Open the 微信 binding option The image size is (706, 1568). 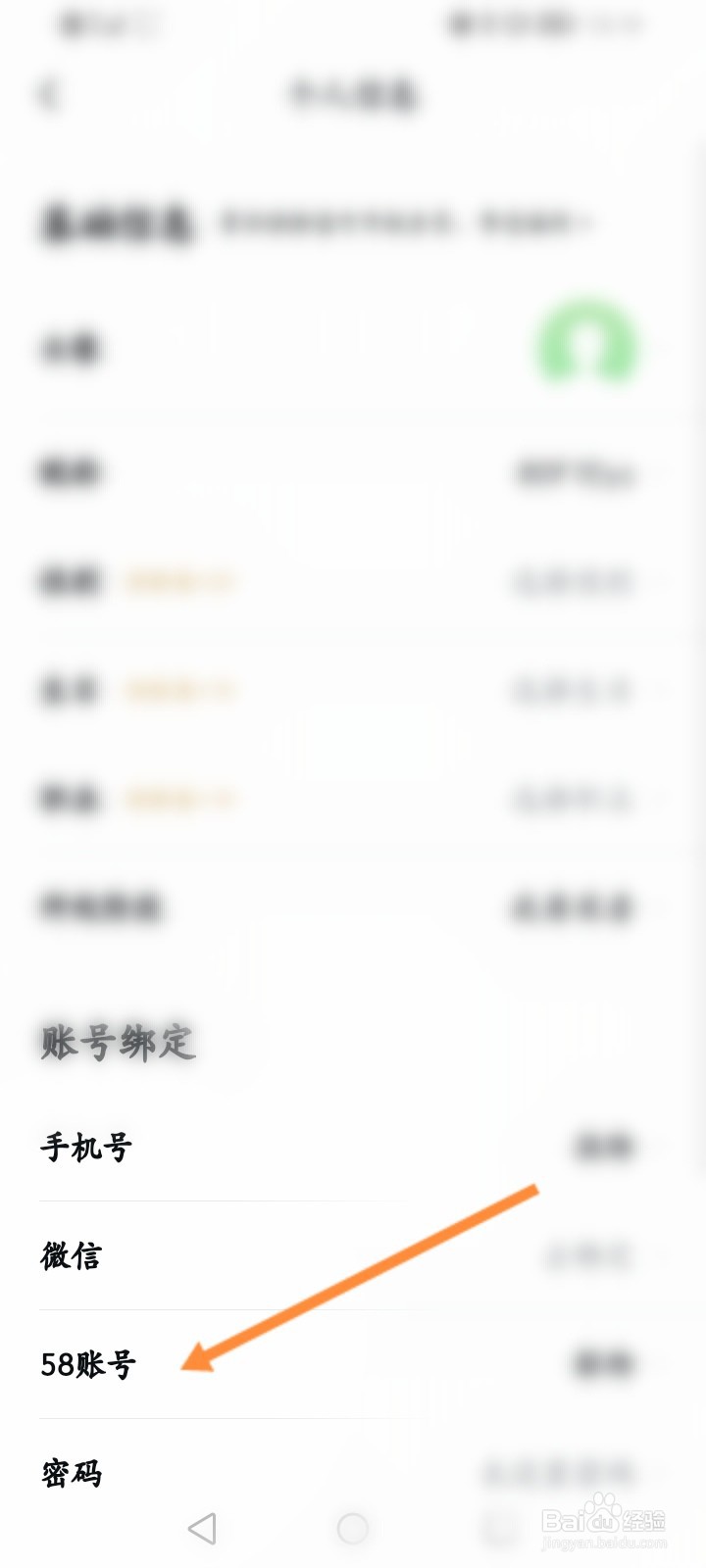click(74, 1255)
